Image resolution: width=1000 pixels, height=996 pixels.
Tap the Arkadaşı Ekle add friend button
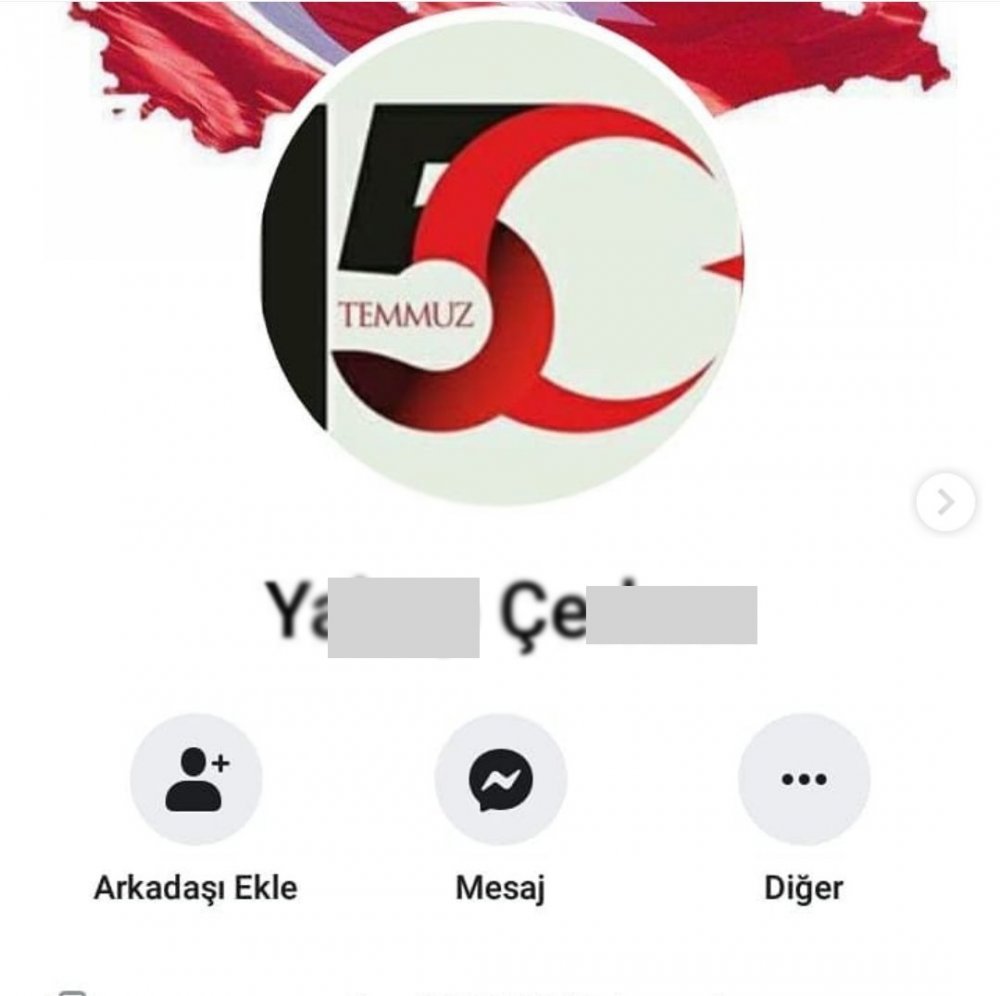point(196,780)
